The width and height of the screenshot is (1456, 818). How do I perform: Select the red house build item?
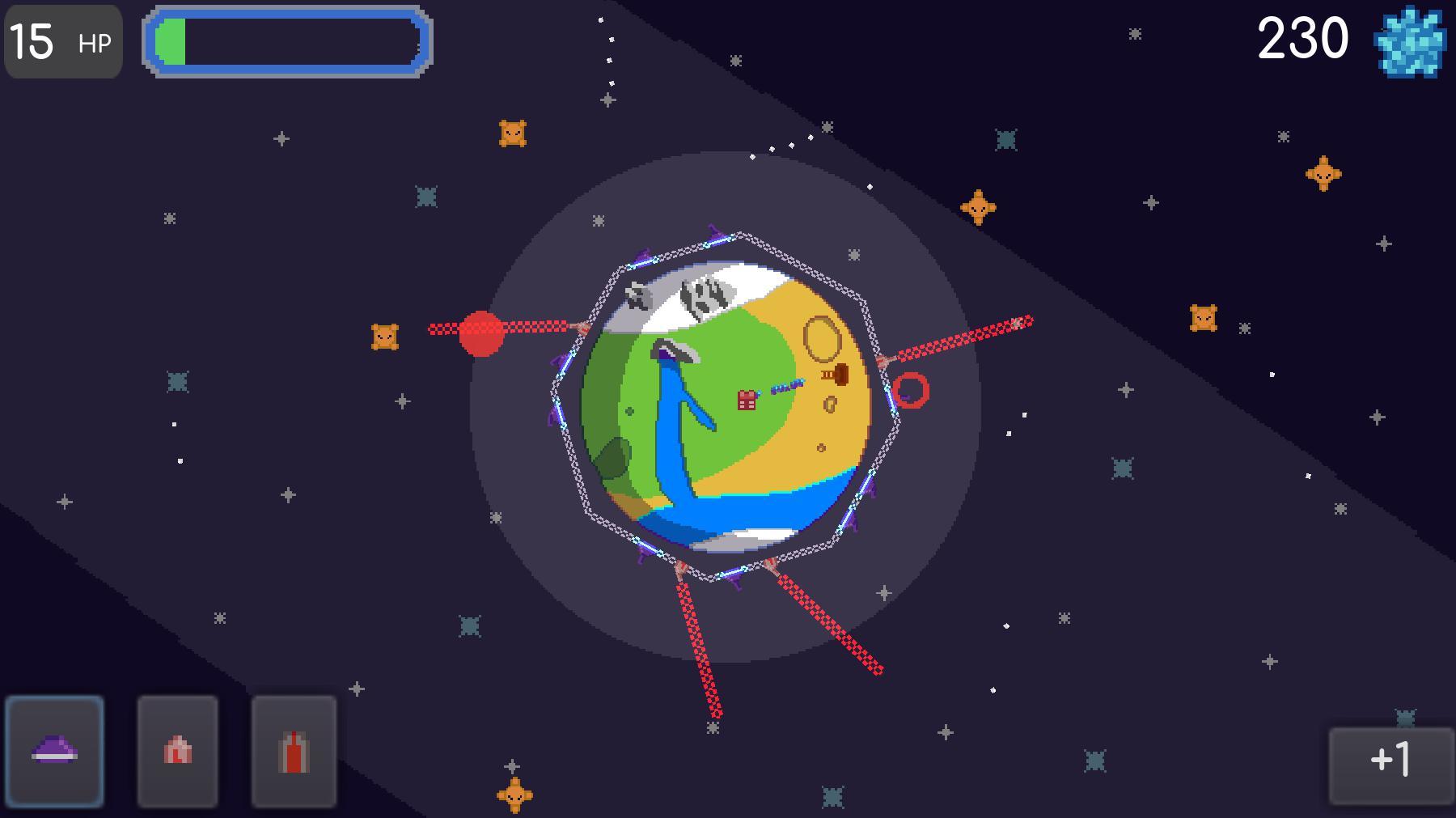[x=177, y=751]
